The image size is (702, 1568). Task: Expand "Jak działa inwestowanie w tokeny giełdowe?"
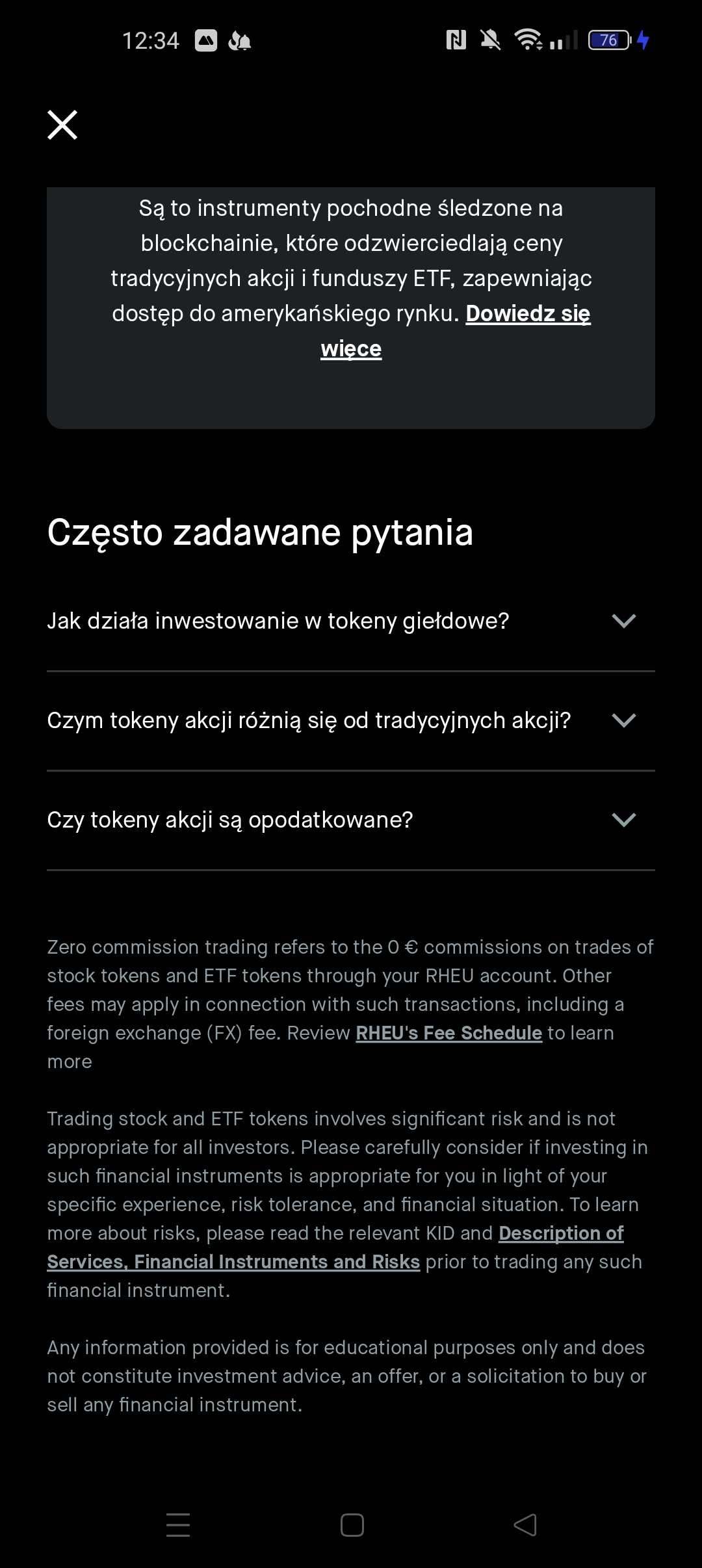pos(351,621)
